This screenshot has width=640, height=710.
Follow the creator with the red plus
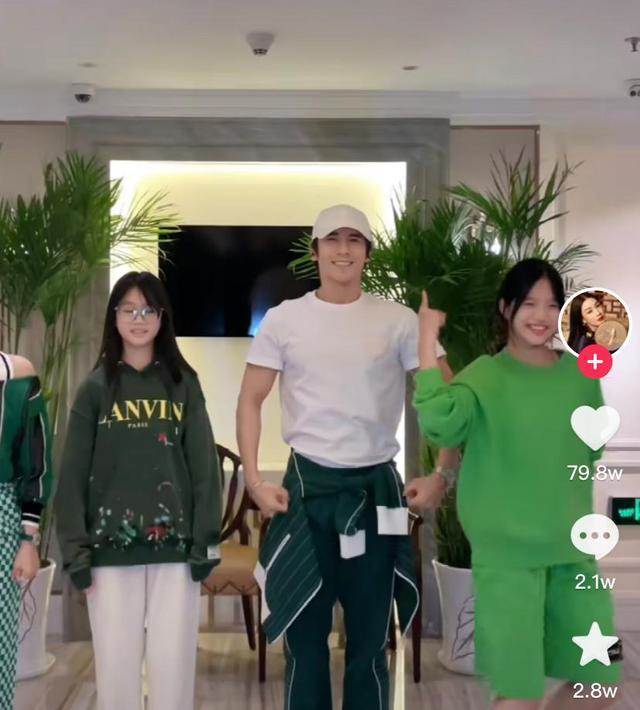point(595,361)
